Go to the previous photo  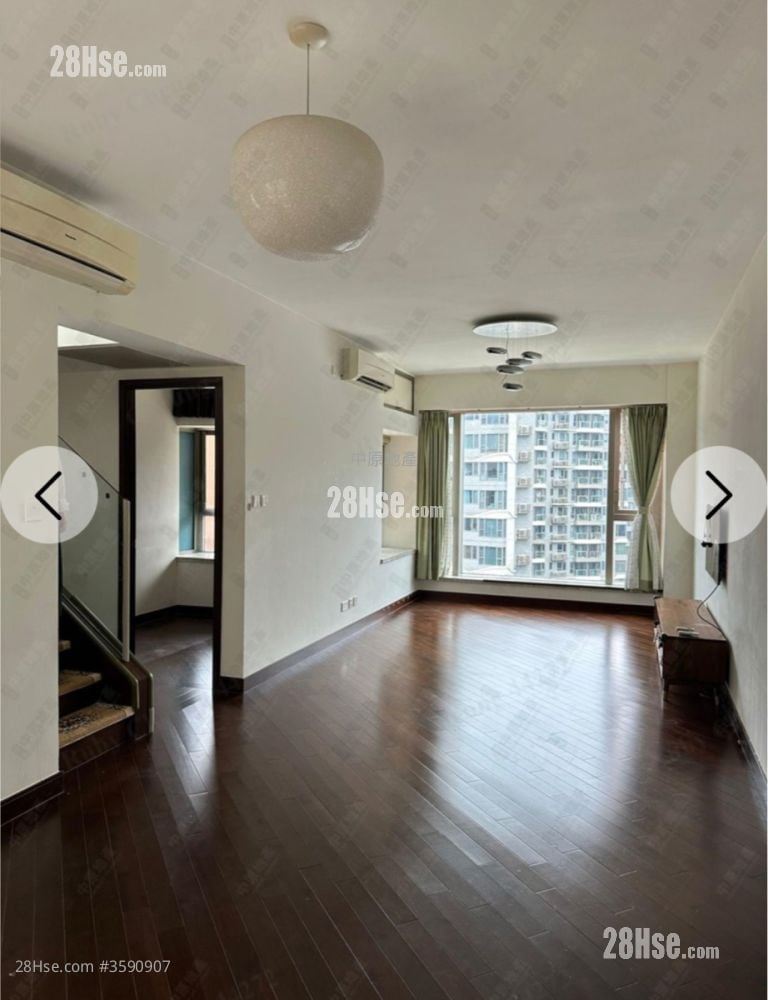(48, 495)
